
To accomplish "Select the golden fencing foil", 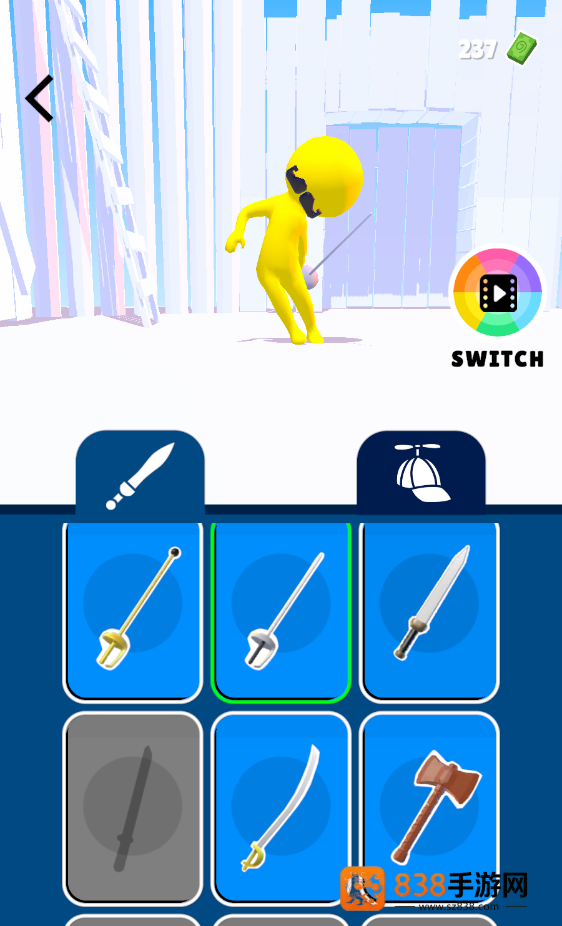I will pyautogui.click(x=133, y=611).
